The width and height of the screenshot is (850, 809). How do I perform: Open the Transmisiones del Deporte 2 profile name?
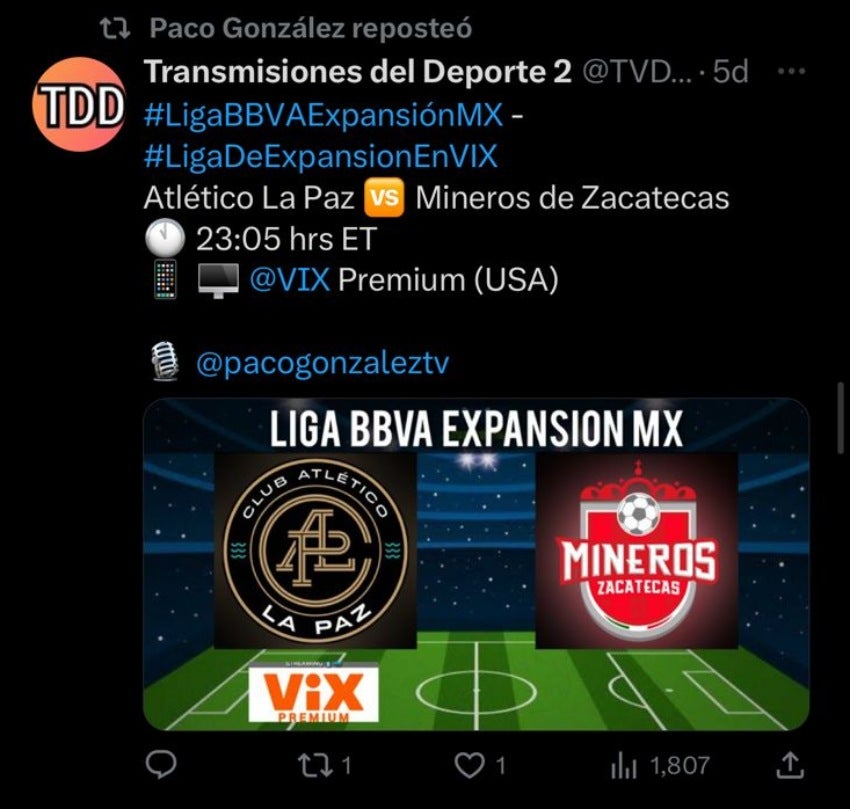(x=358, y=73)
